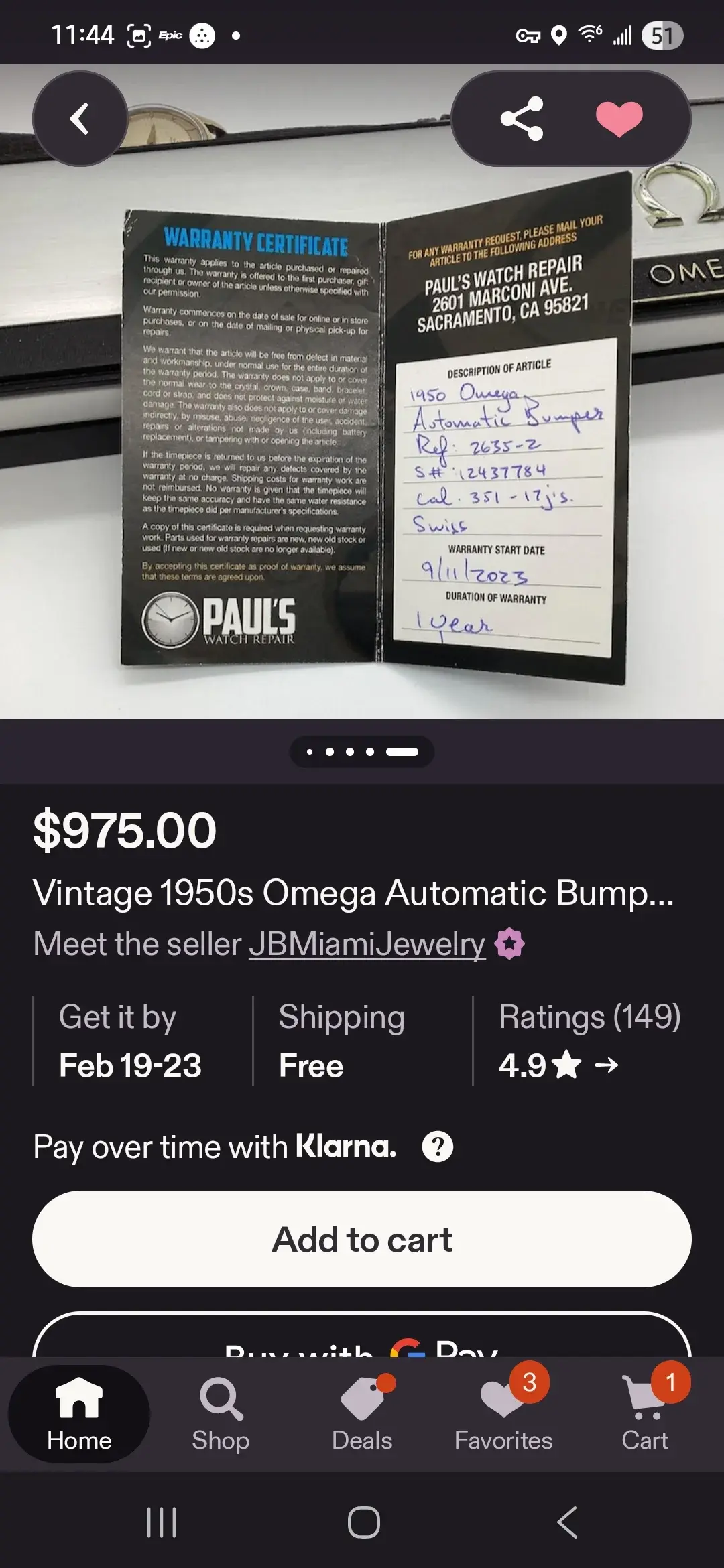Unfavorite the listing via the heart icon

coord(620,119)
